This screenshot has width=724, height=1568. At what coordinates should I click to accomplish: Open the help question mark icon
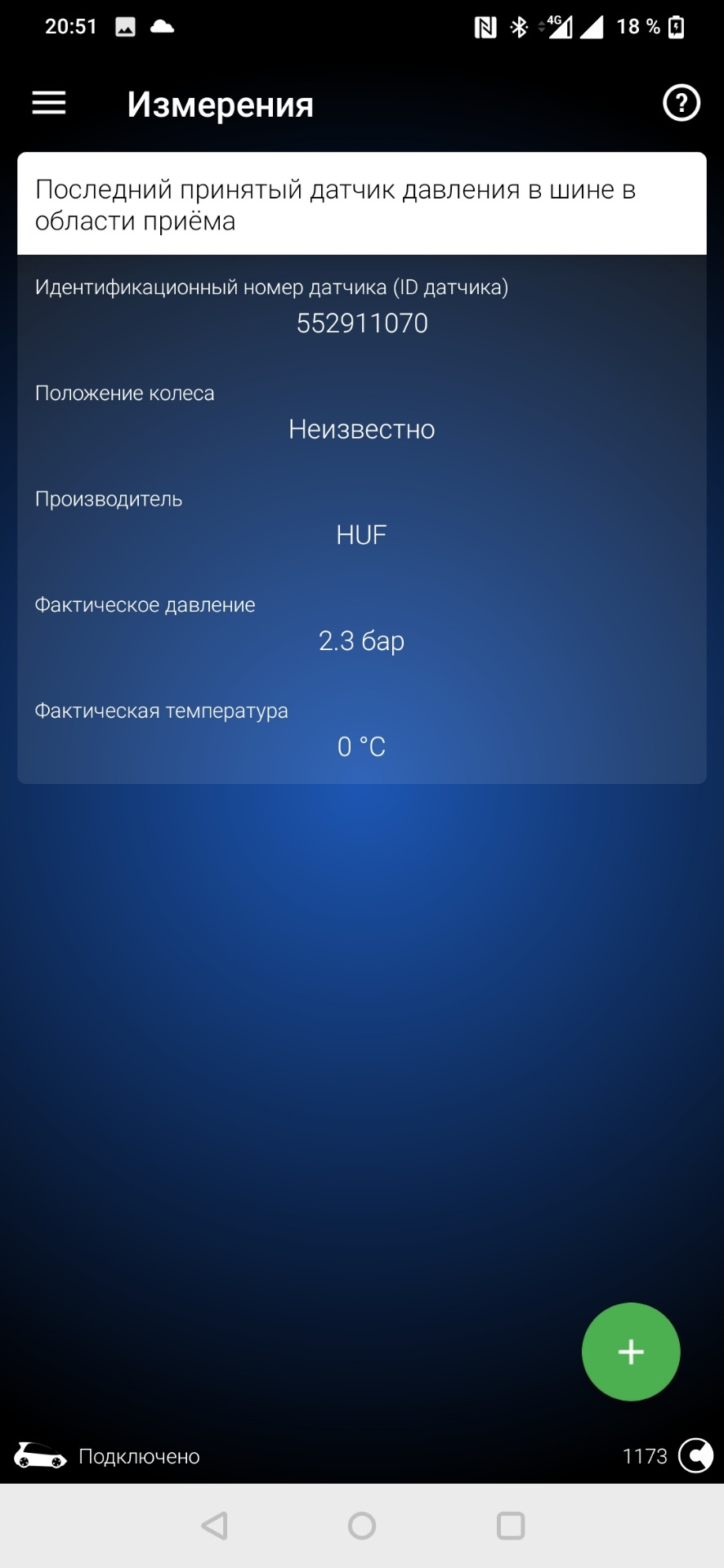[x=681, y=104]
